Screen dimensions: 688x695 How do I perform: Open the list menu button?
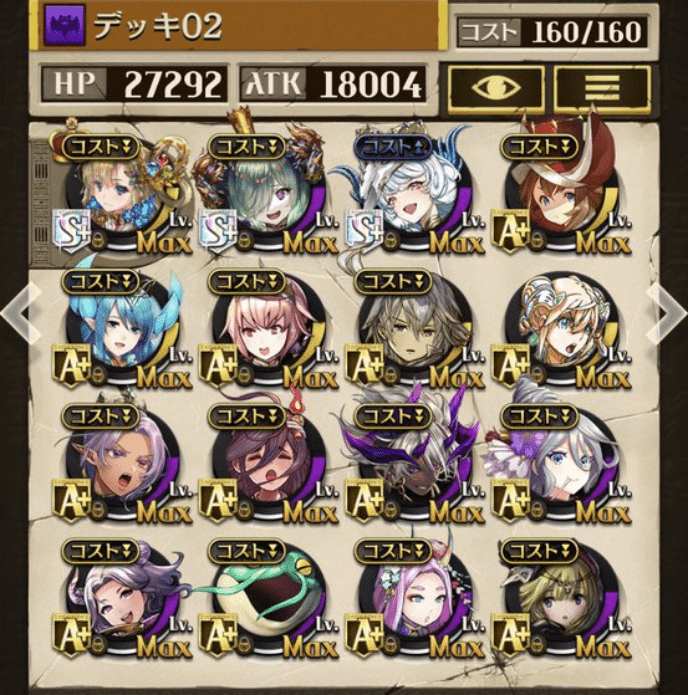pos(602,88)
